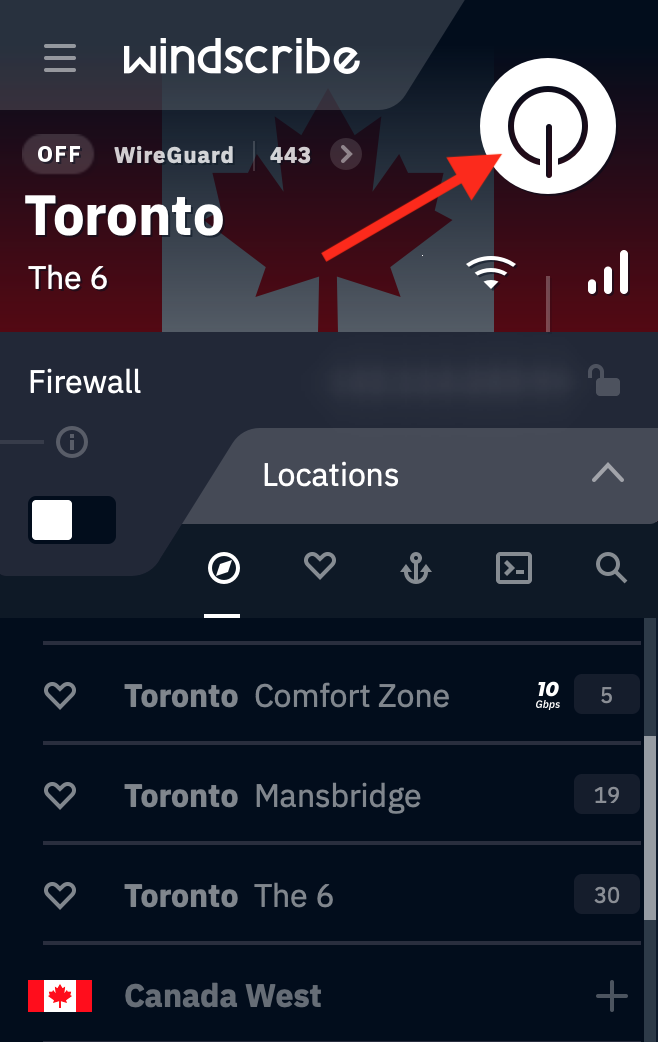Screen dimensions: 658x1042
Task: Switch to the static IP anchor tab
Action: pyautogui.click(x=415, y=570)
